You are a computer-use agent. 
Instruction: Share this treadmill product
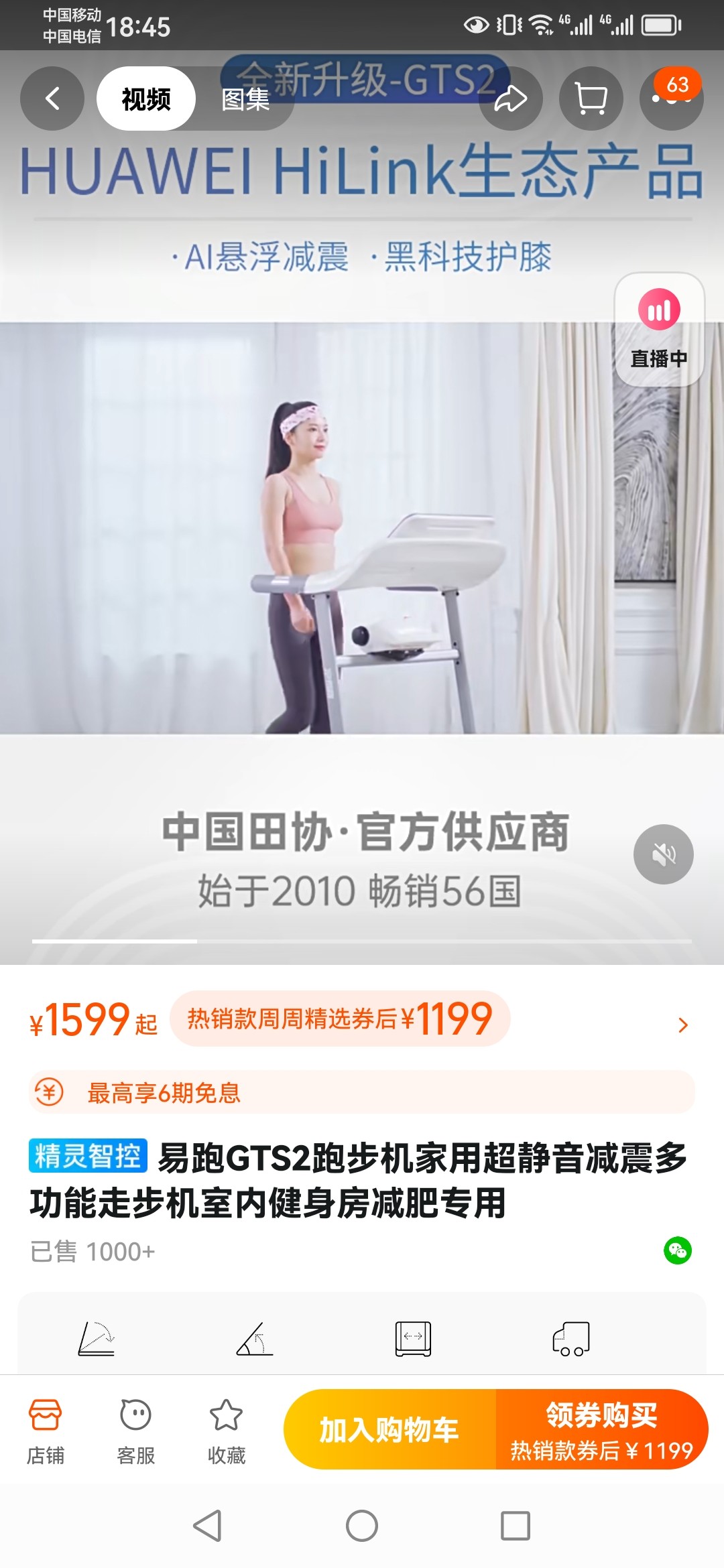click(x=510, y=99)
